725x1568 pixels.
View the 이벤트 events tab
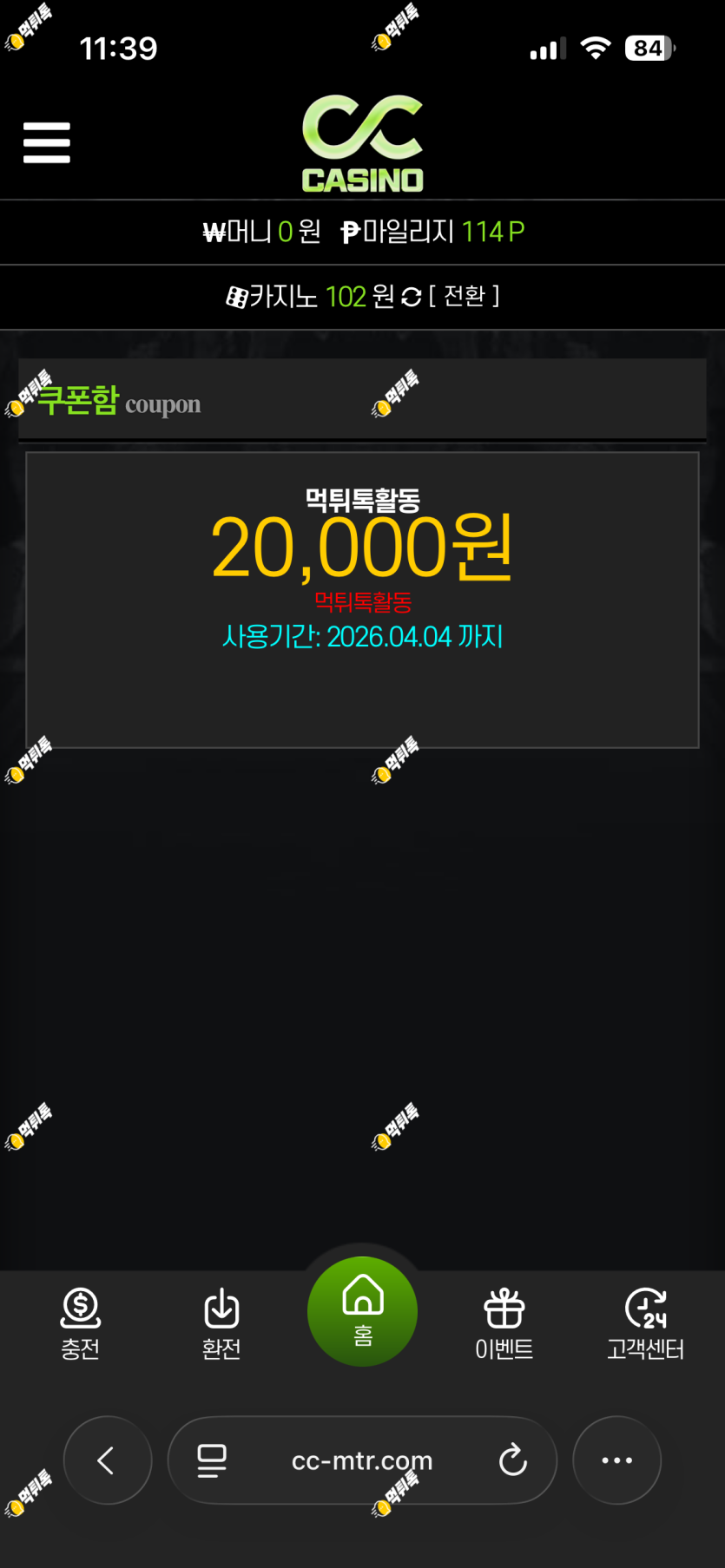(504, 1323)
